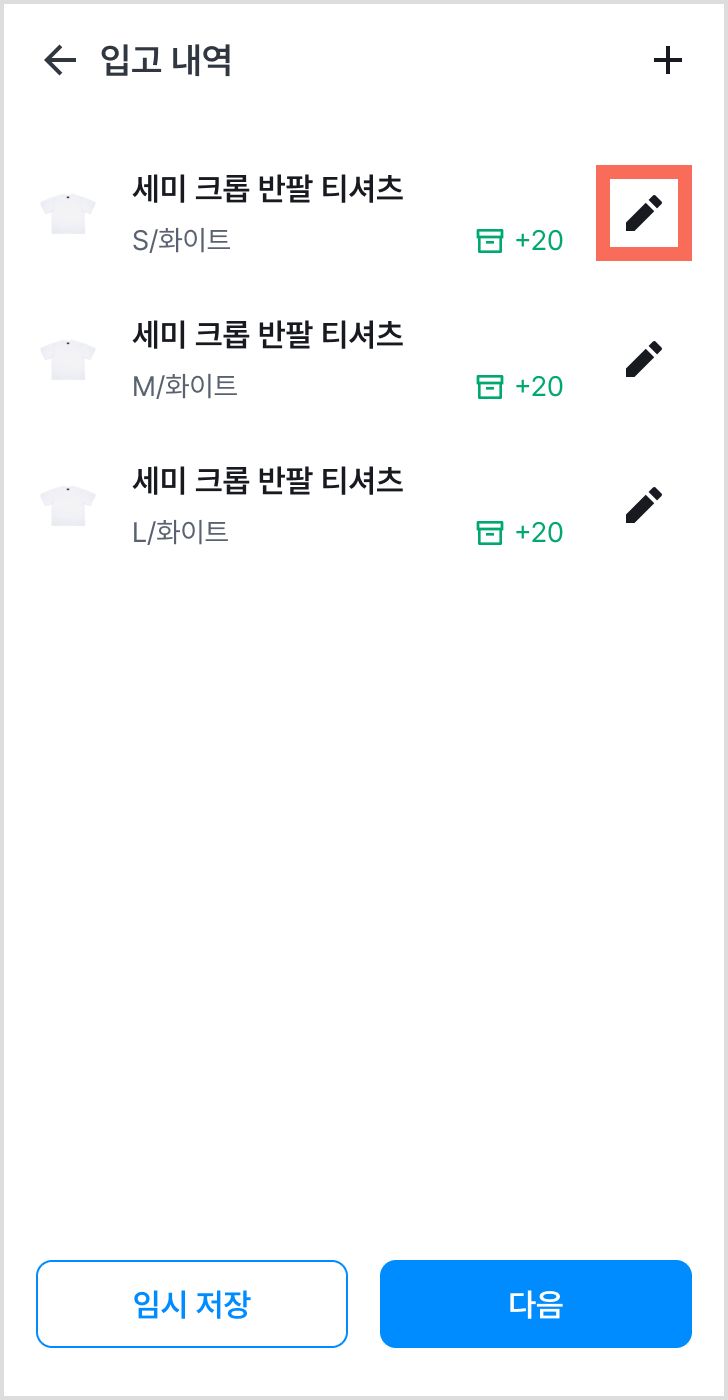Image resolution: width=728 pixels, height=1400 pixels.
Task: Edit the M/화이트 item entry
Action: tap(644, 359)
